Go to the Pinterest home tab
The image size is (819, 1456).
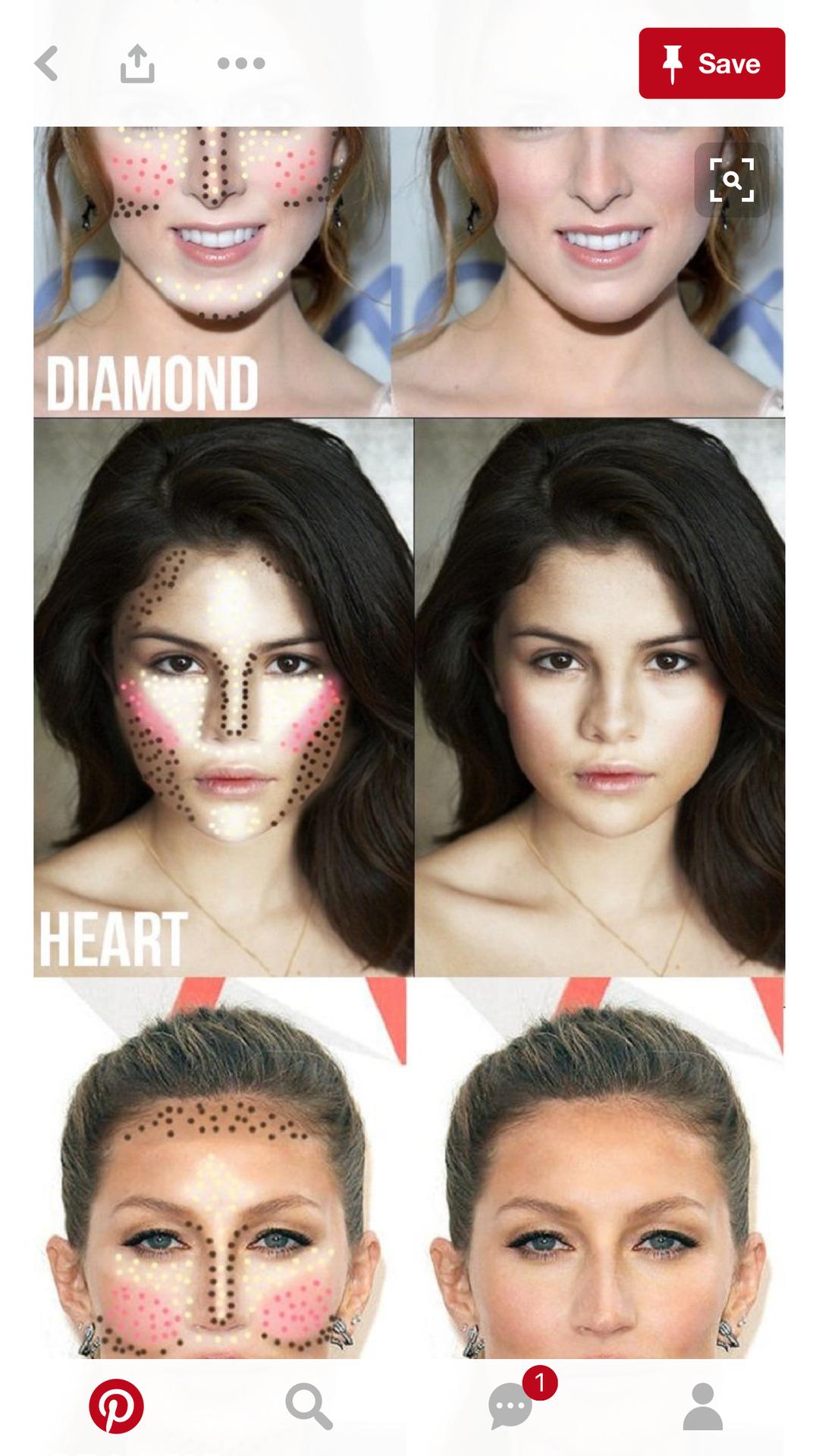[116, 1406]
